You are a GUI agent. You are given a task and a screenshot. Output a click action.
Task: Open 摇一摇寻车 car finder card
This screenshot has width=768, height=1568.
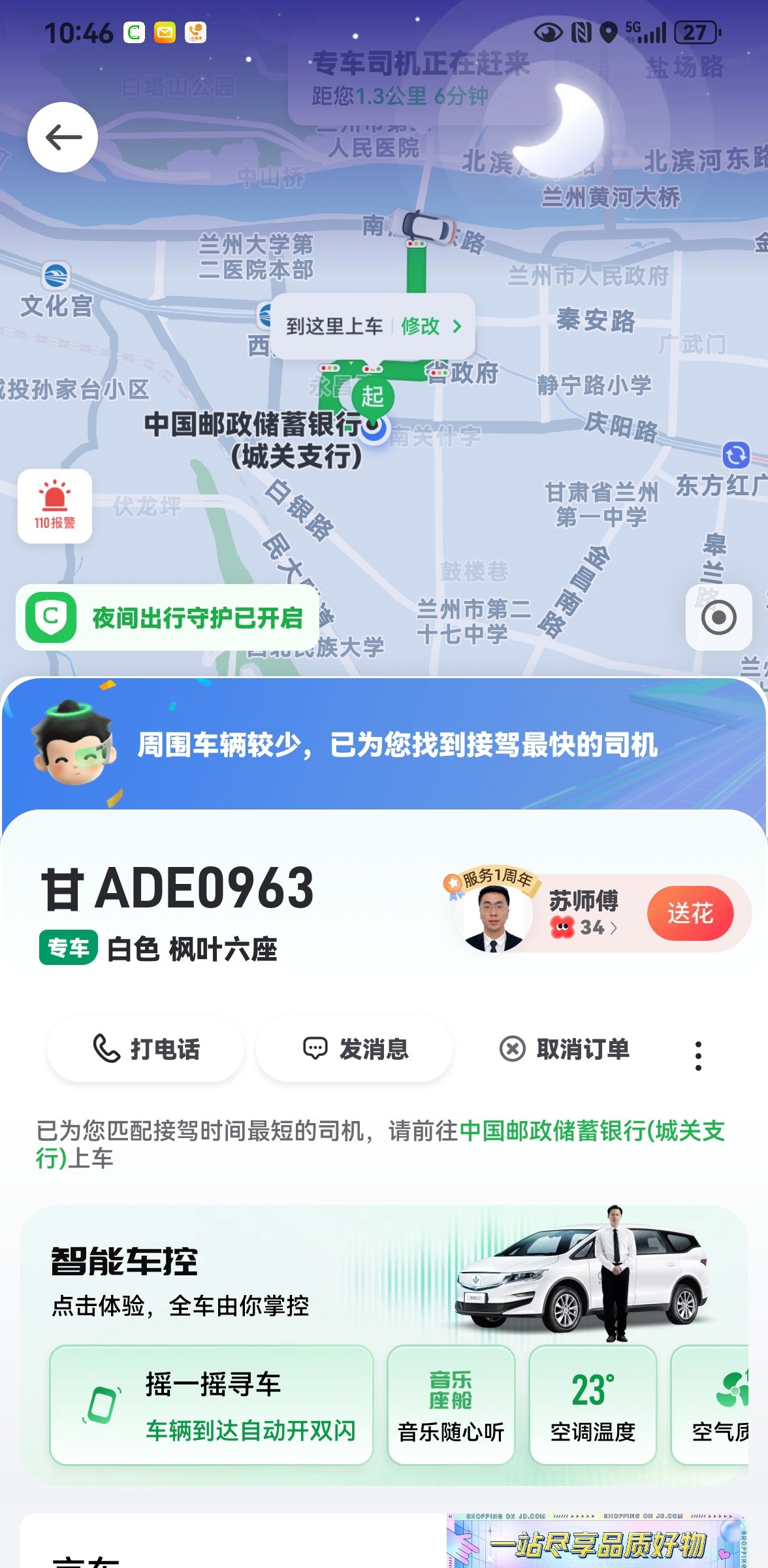(x=212, y=1405)
